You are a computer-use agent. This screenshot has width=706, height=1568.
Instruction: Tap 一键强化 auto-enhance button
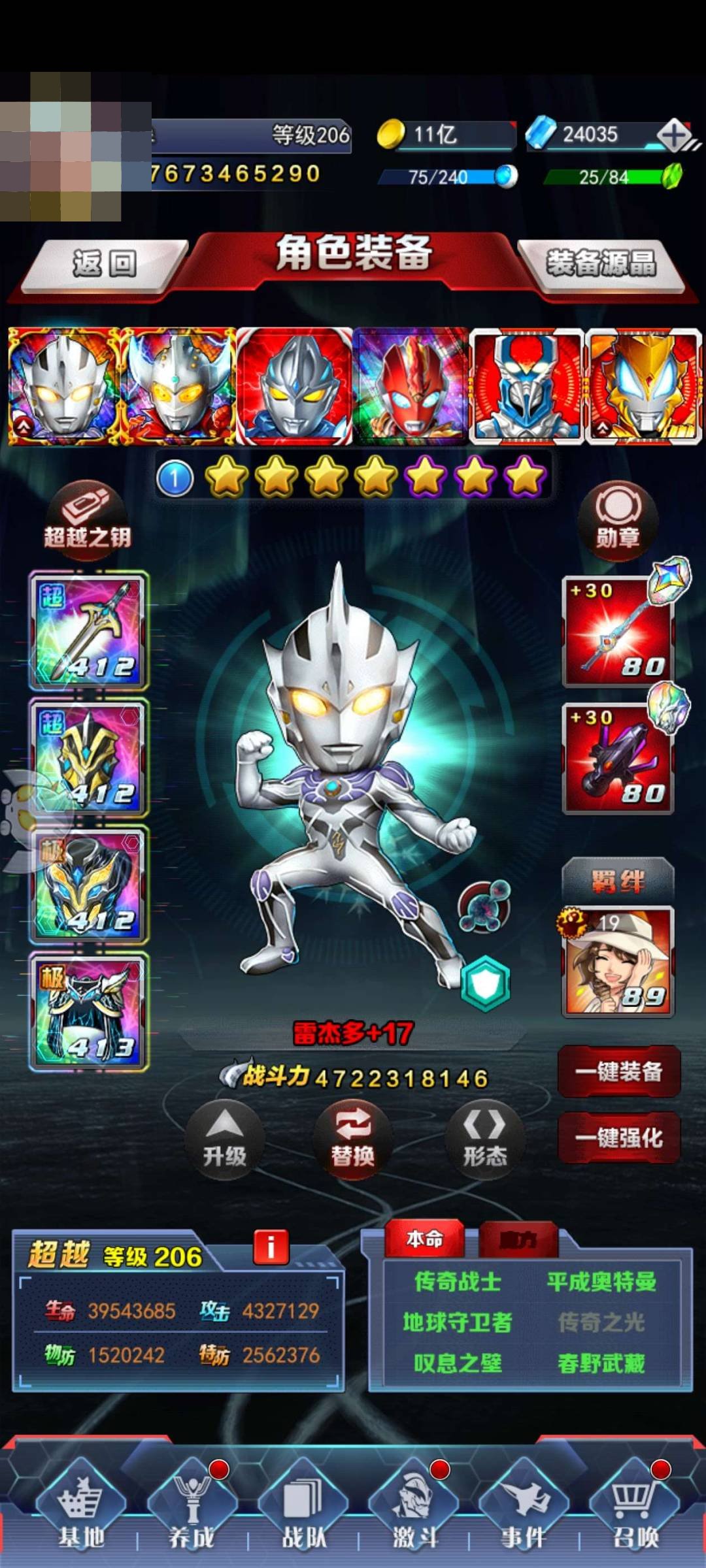(618, 1137)
